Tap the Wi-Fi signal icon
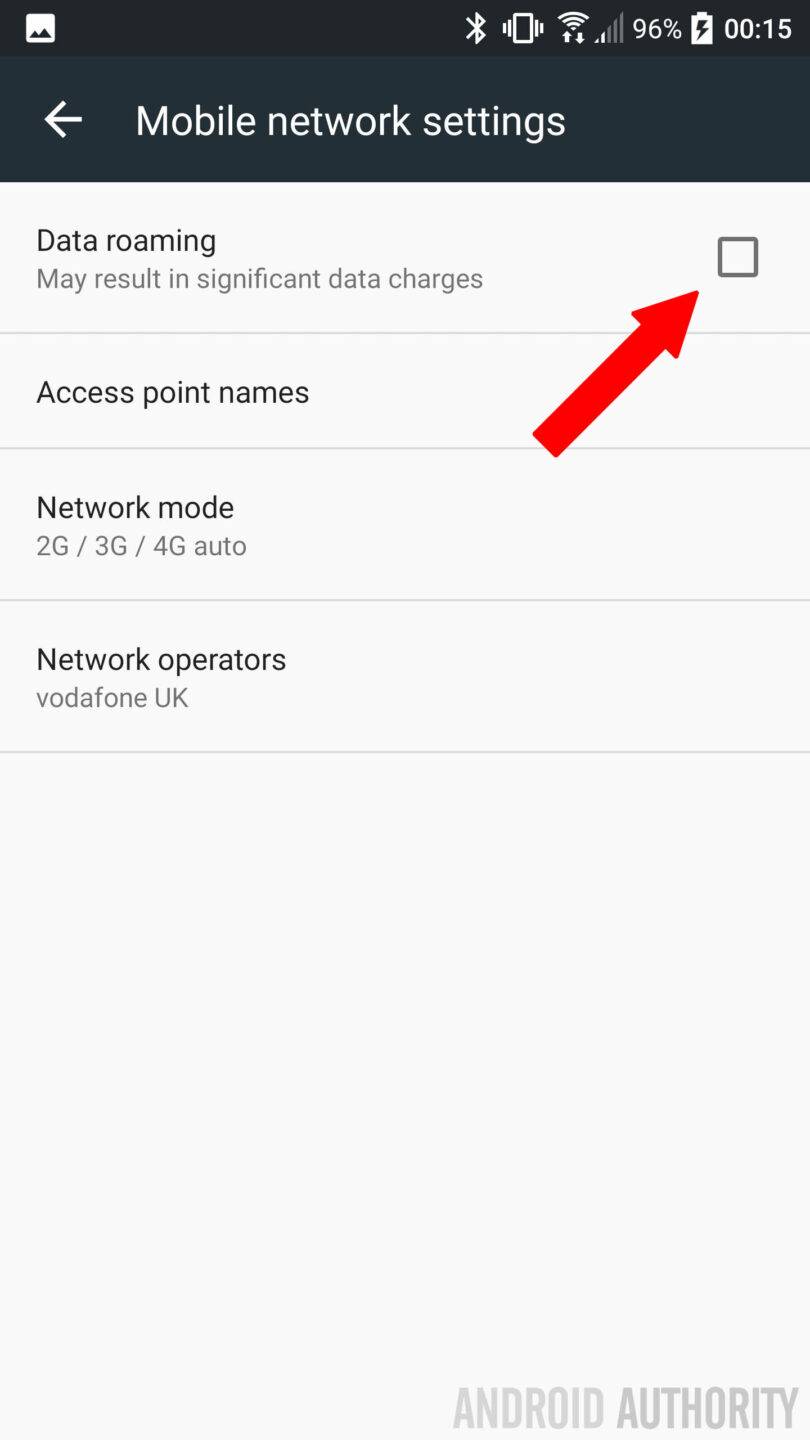Image resolution: width=810 pixels, height=1440 pixels. [570, 28]
